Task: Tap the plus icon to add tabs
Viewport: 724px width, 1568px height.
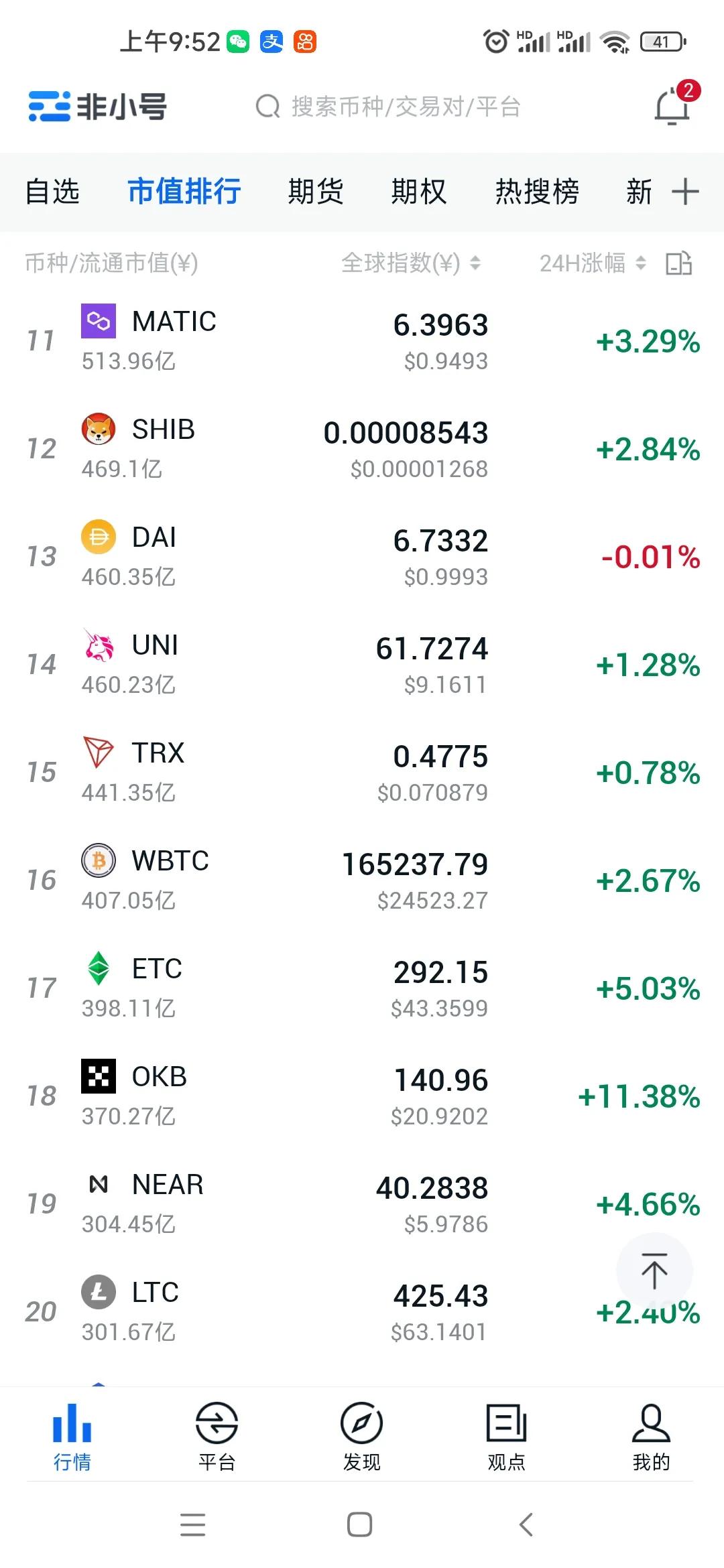Action: pyautogui.click(x=685, y=192)
